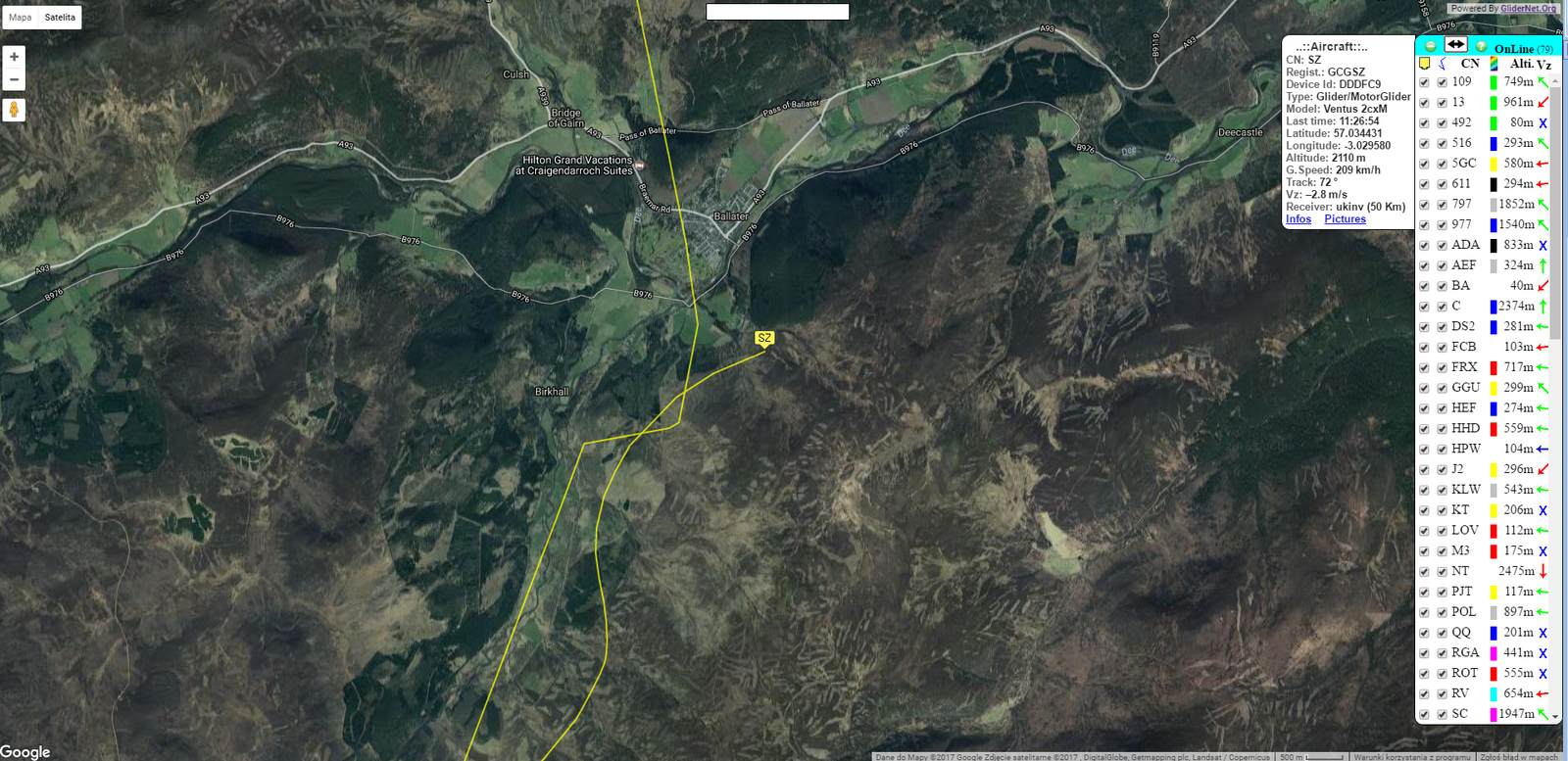The height and width of the screenshot is (761, 1568).
Task: Uncheck track checkbox for aircraft ADA
Action: coord(1442,246)
